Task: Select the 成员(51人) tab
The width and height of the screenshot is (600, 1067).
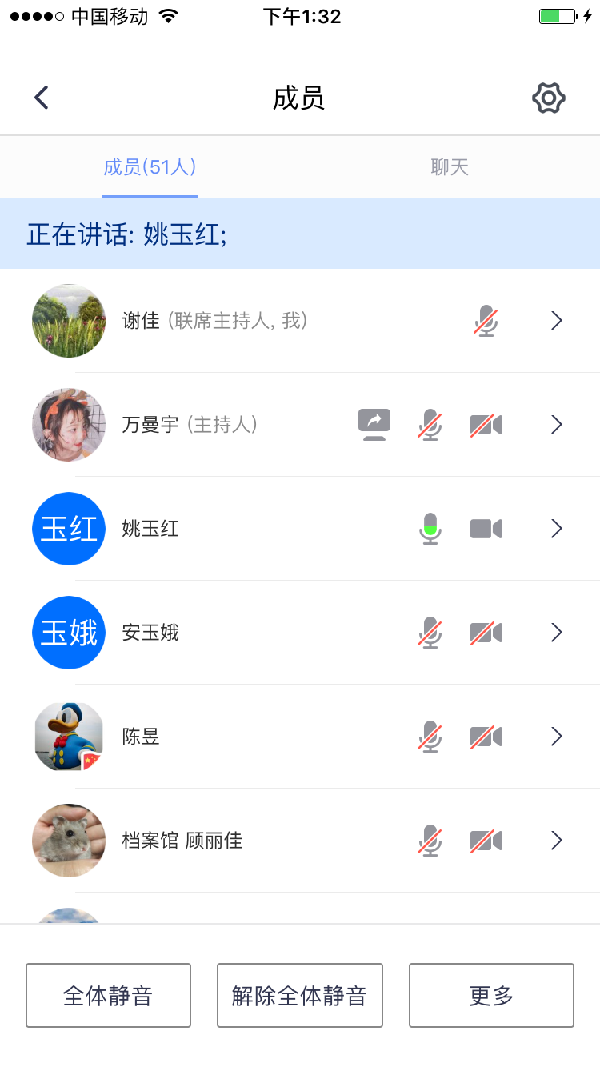Action: pos(150,167)
